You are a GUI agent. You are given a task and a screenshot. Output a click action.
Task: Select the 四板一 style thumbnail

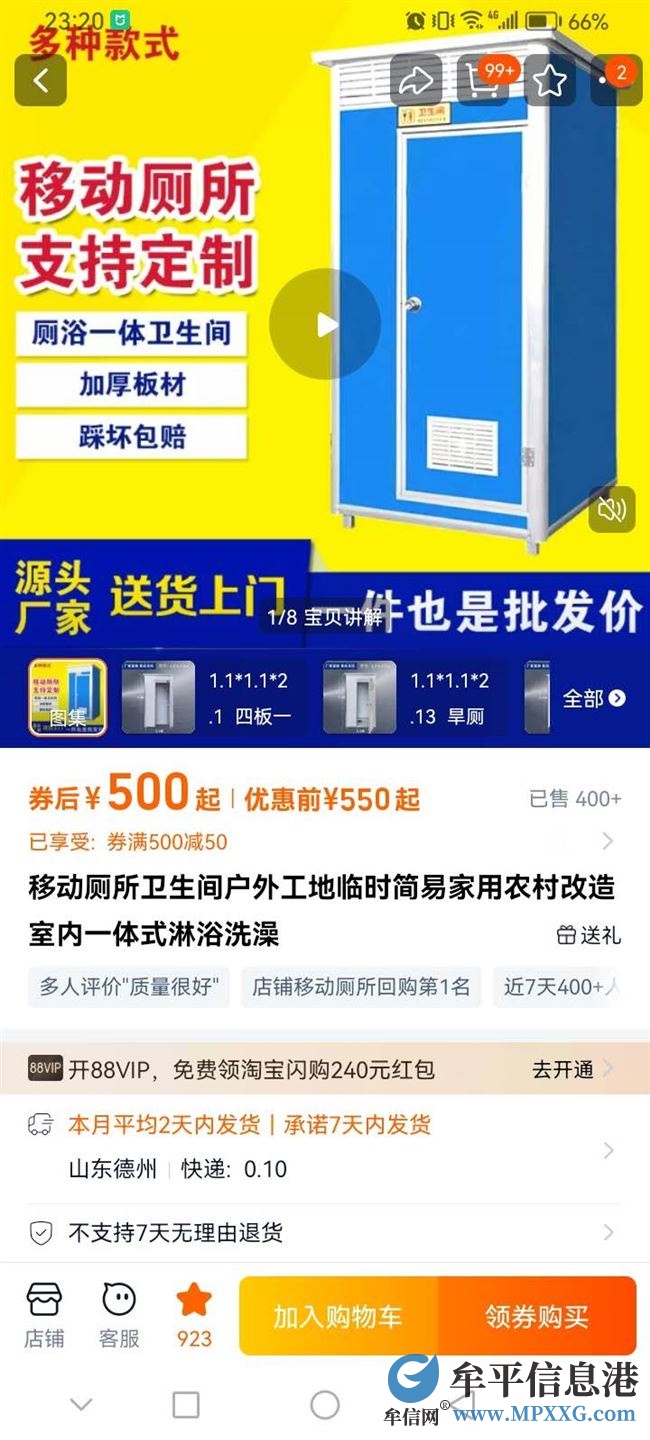(210, 698)
